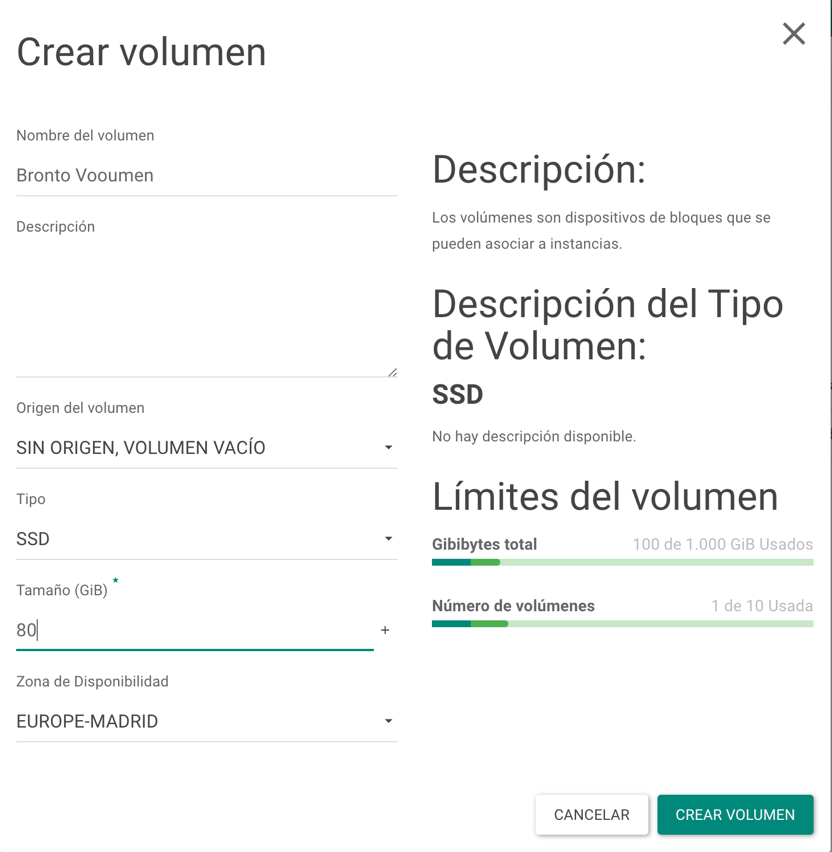
Task: Tap the Cancelar button
Action: point(591,814)
